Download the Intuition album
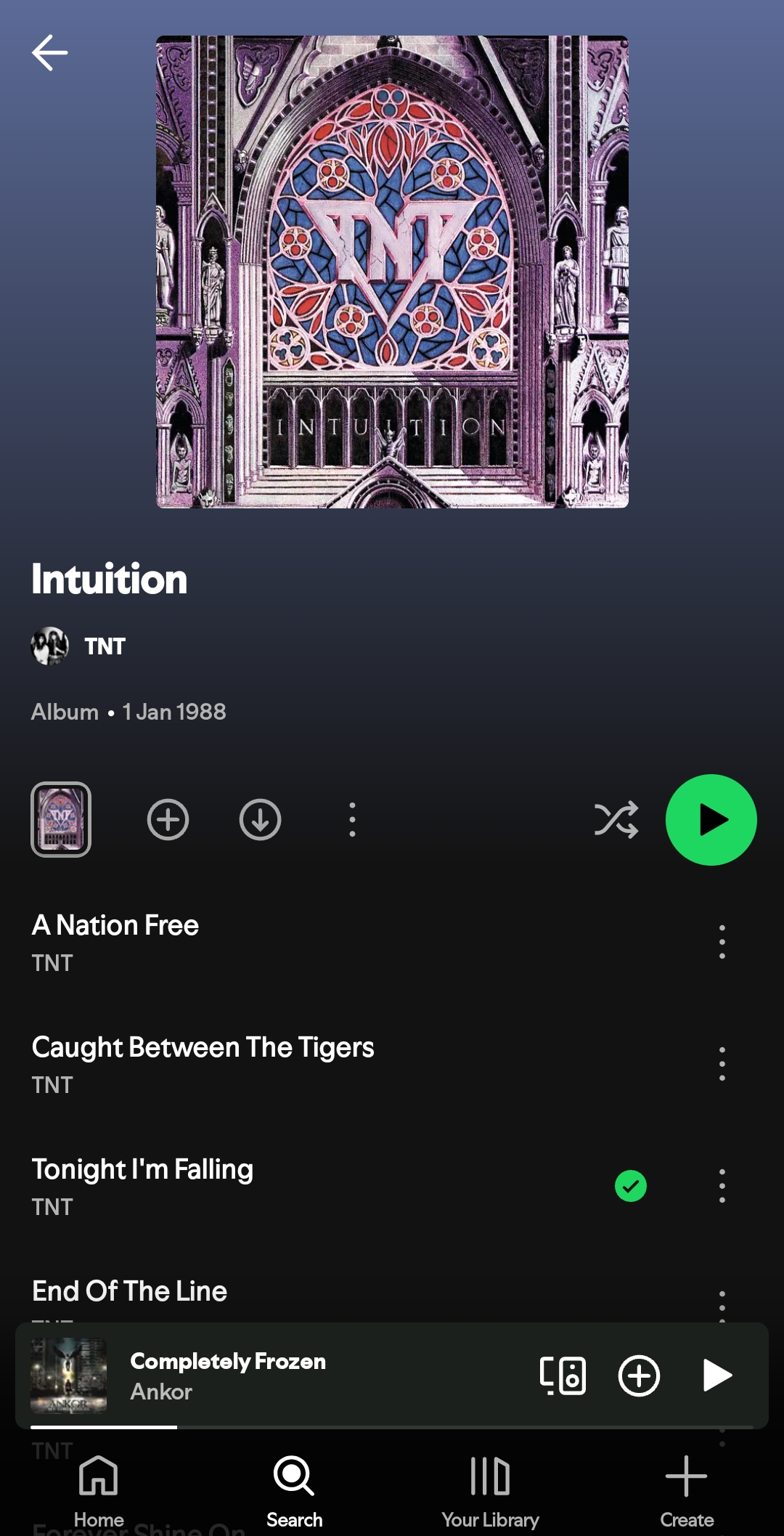784x1536 pixels. coord(260,820)
